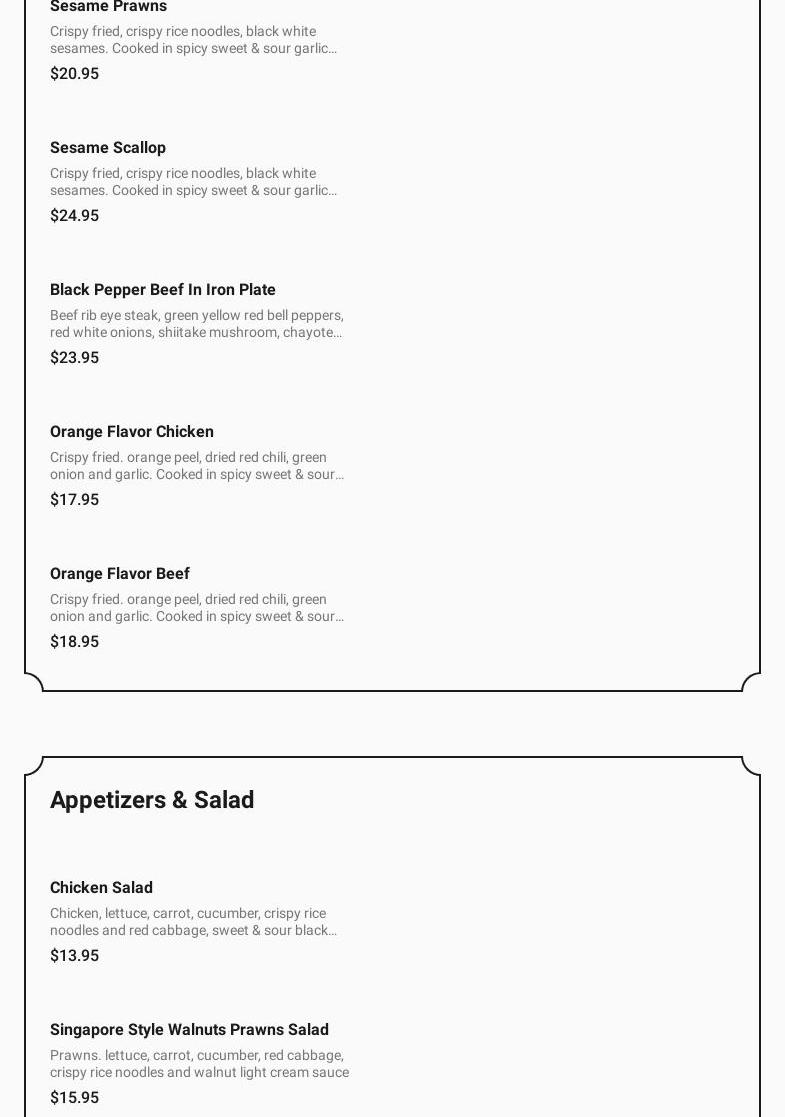This screenshot has width=785, height=1117.
Task: Open the Sesame Prawns menu item
Action: pyautogui.click(x=108, y=8)
